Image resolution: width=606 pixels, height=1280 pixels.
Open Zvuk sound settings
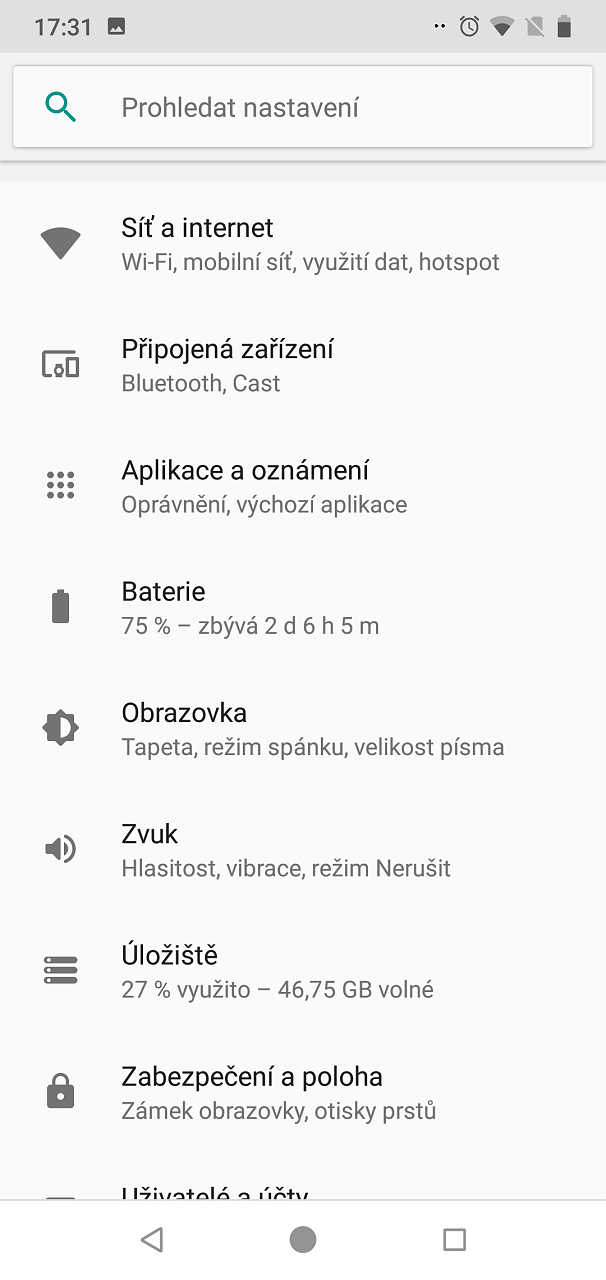303,850
